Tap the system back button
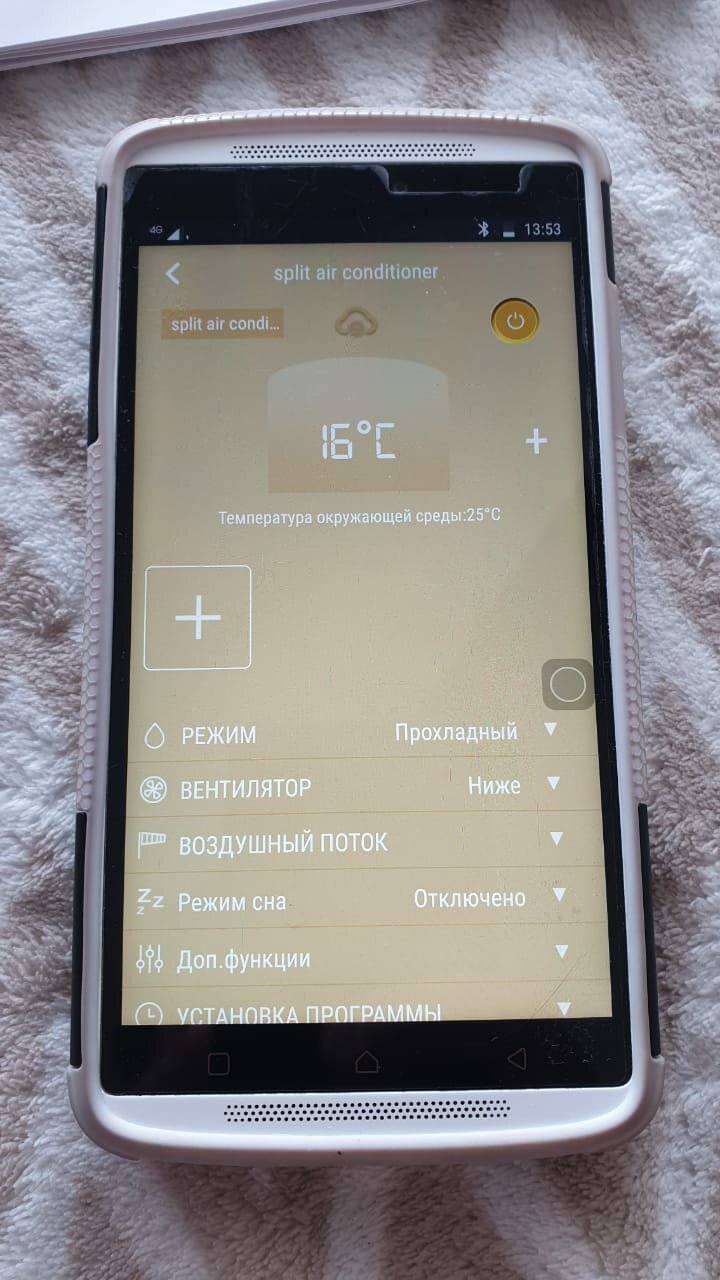 click(x=516, y=1058)
